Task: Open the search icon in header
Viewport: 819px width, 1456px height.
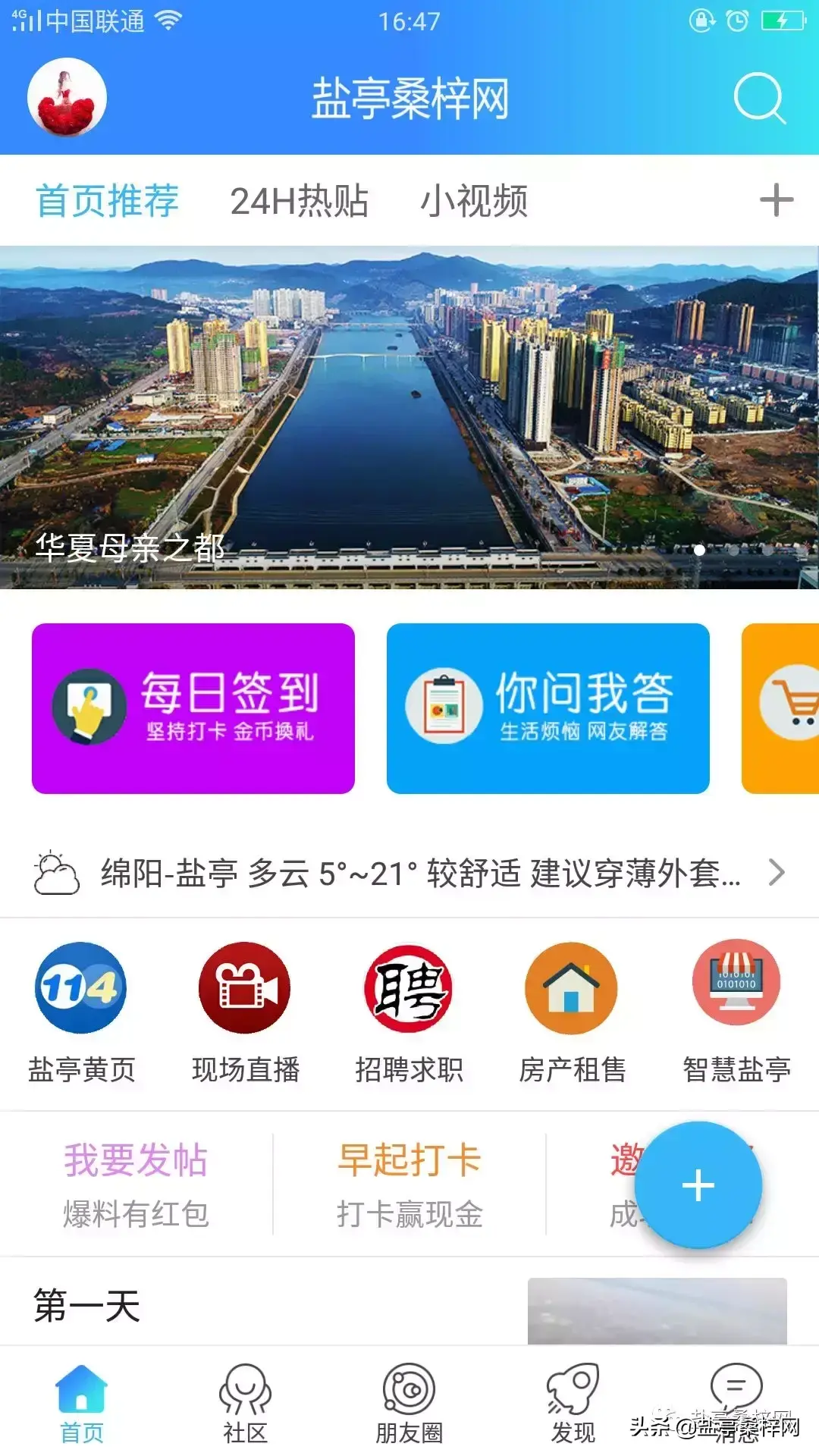Action: click(x=759, y=99)
